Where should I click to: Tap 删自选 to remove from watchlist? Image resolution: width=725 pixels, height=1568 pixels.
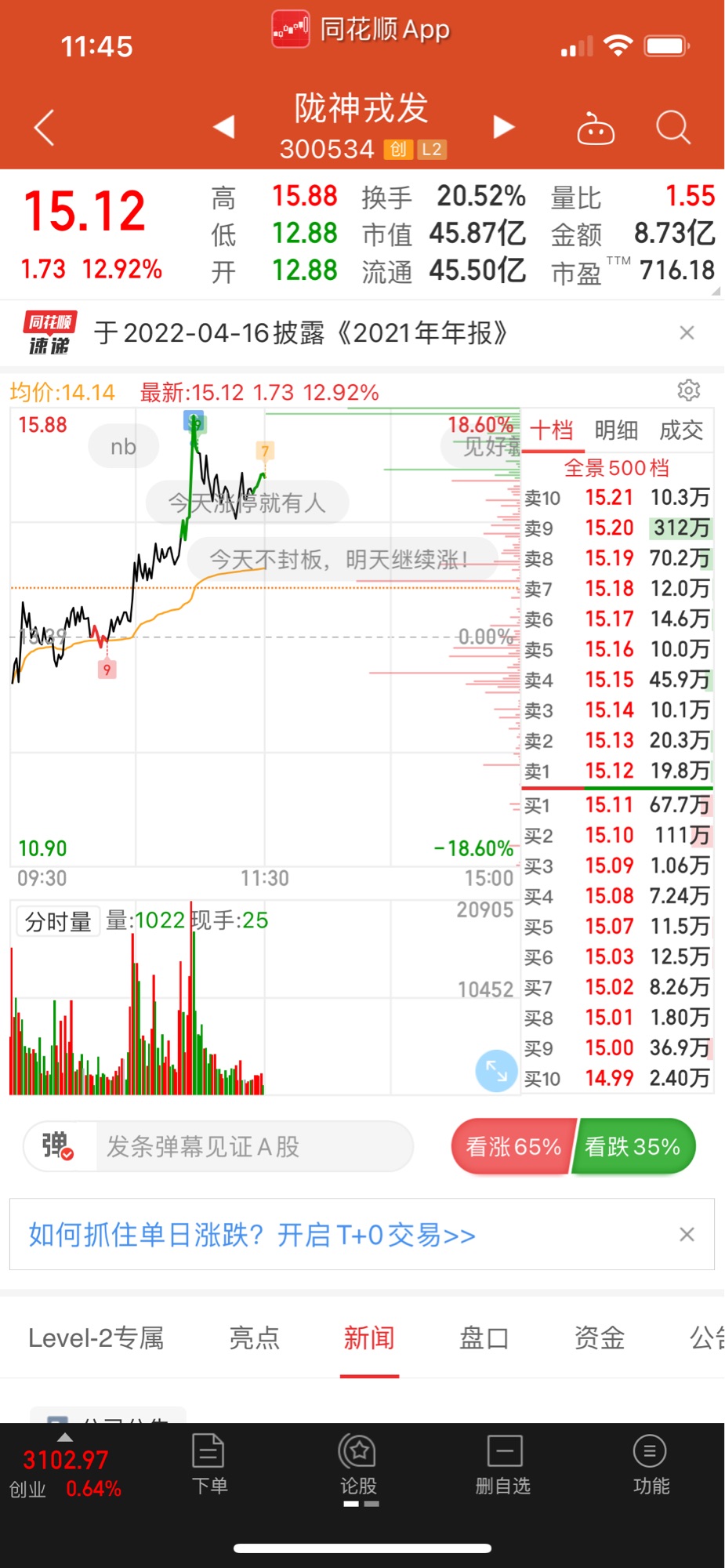[x=504, y=1463]
